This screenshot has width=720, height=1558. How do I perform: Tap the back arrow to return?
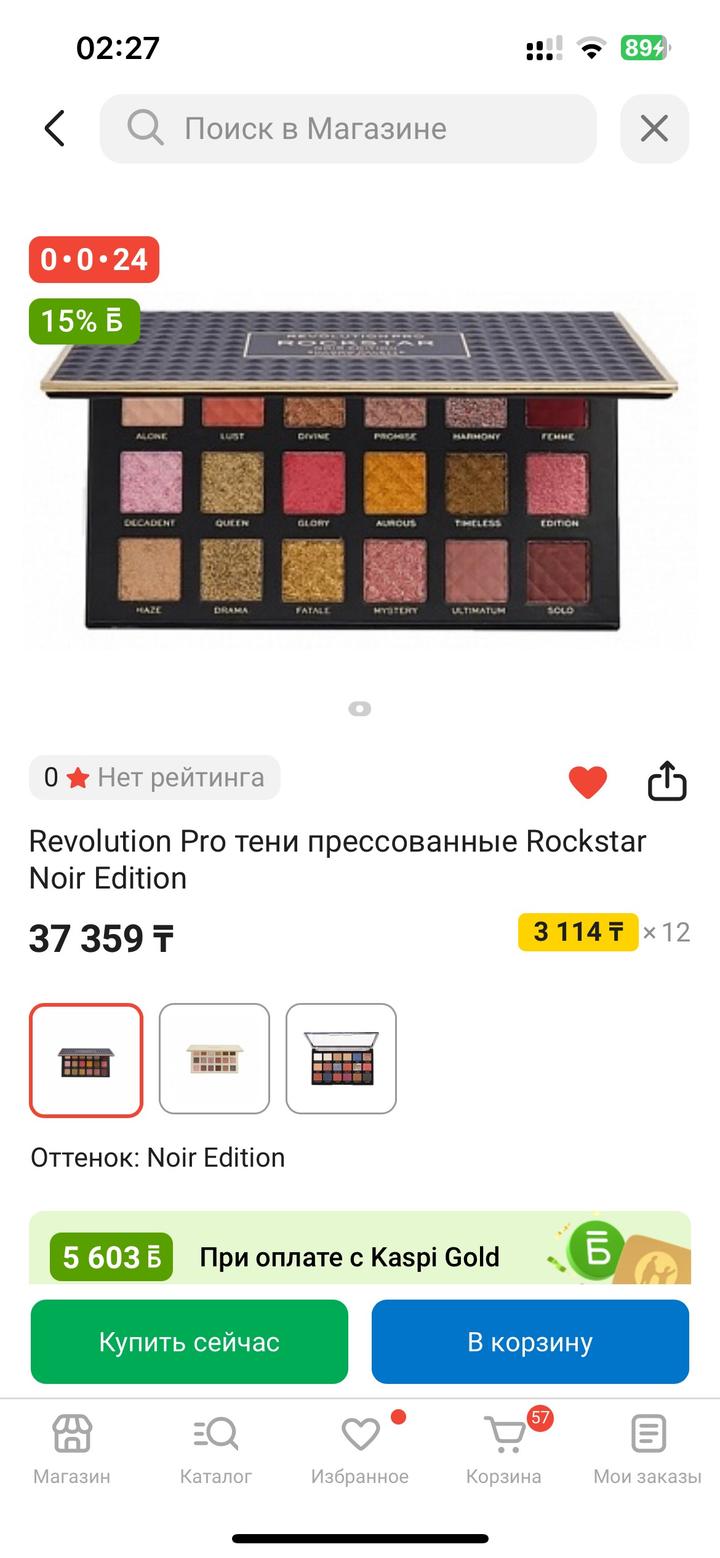click(x=53, y=128)
